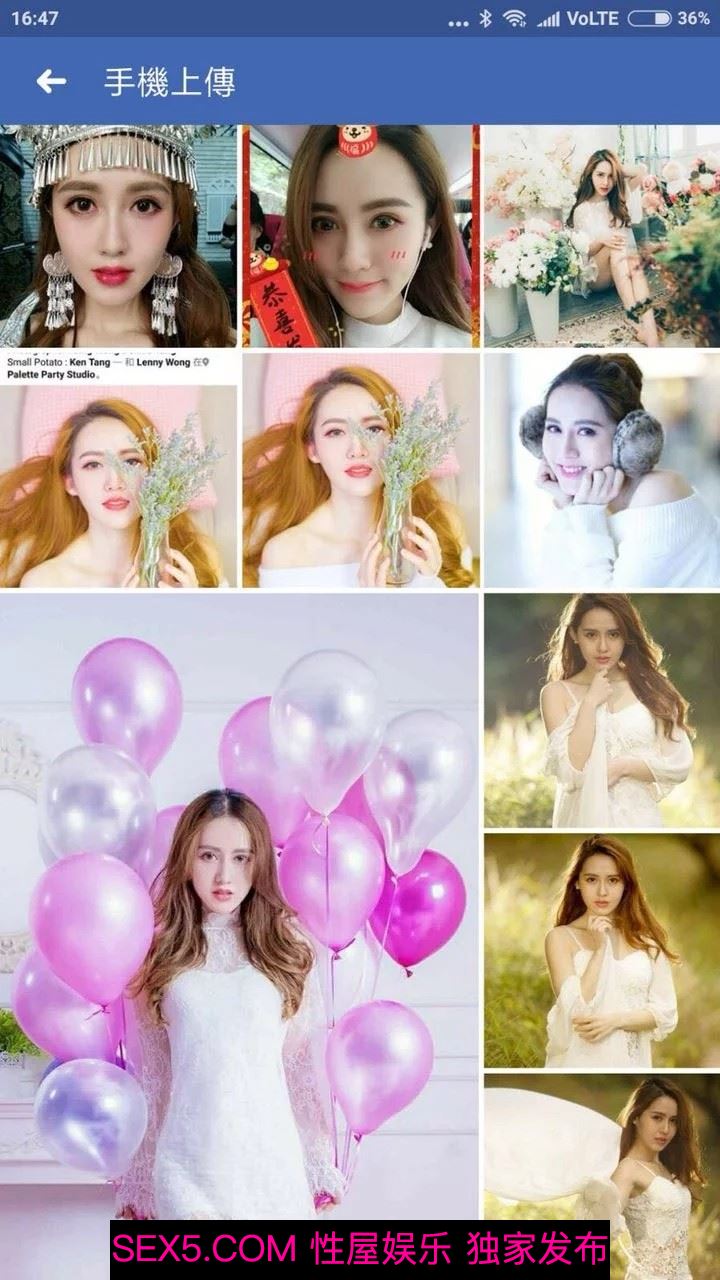Open photo with silver headdress
The image size is (720, 1280).
[x=118, y=236]
